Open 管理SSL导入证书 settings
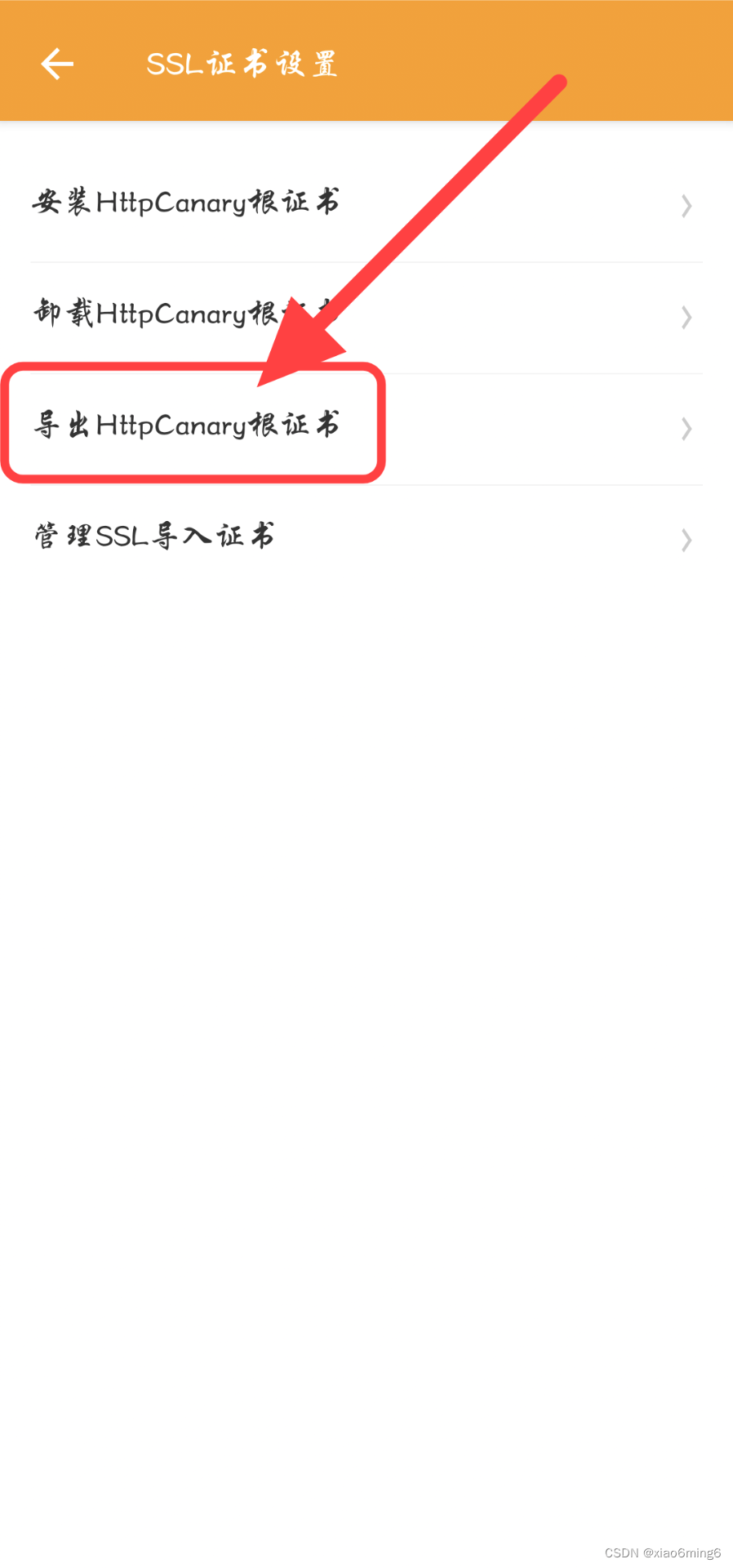The height and width of the screenshot is (1568, 733). (155, 537)
